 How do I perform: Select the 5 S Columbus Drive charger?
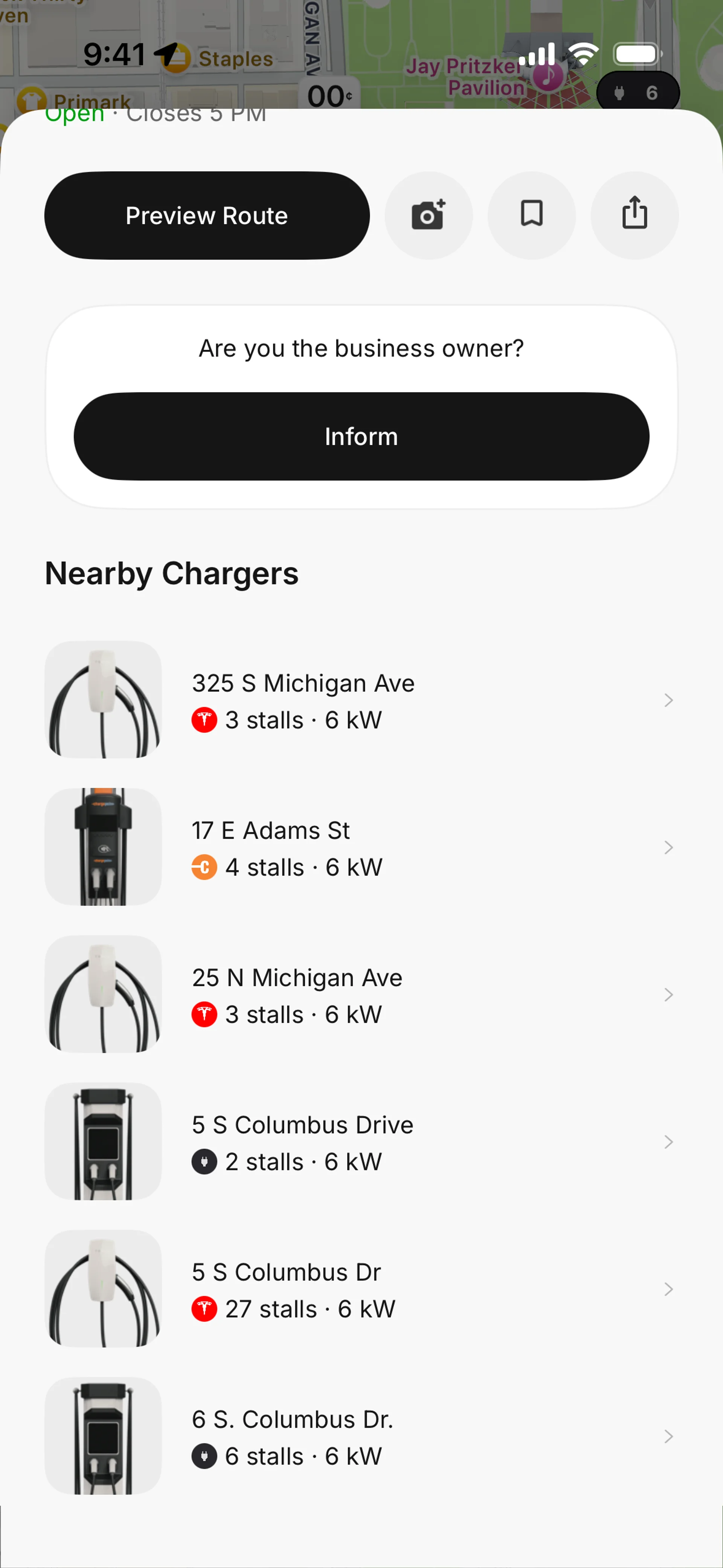pyautogui.click(x=361, y=1142)
